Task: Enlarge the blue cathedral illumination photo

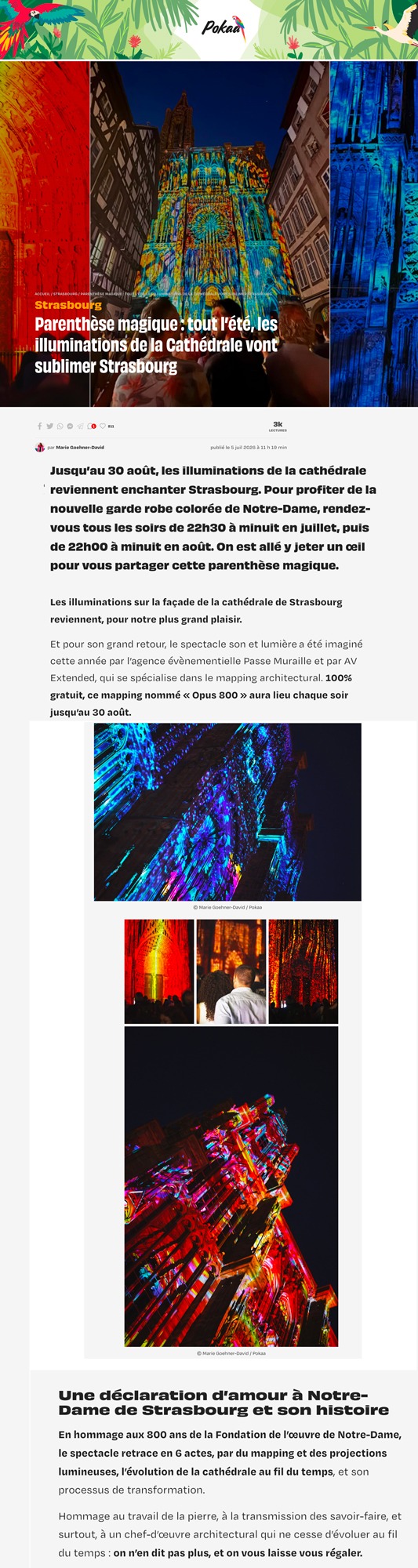Action: (227, 811)
